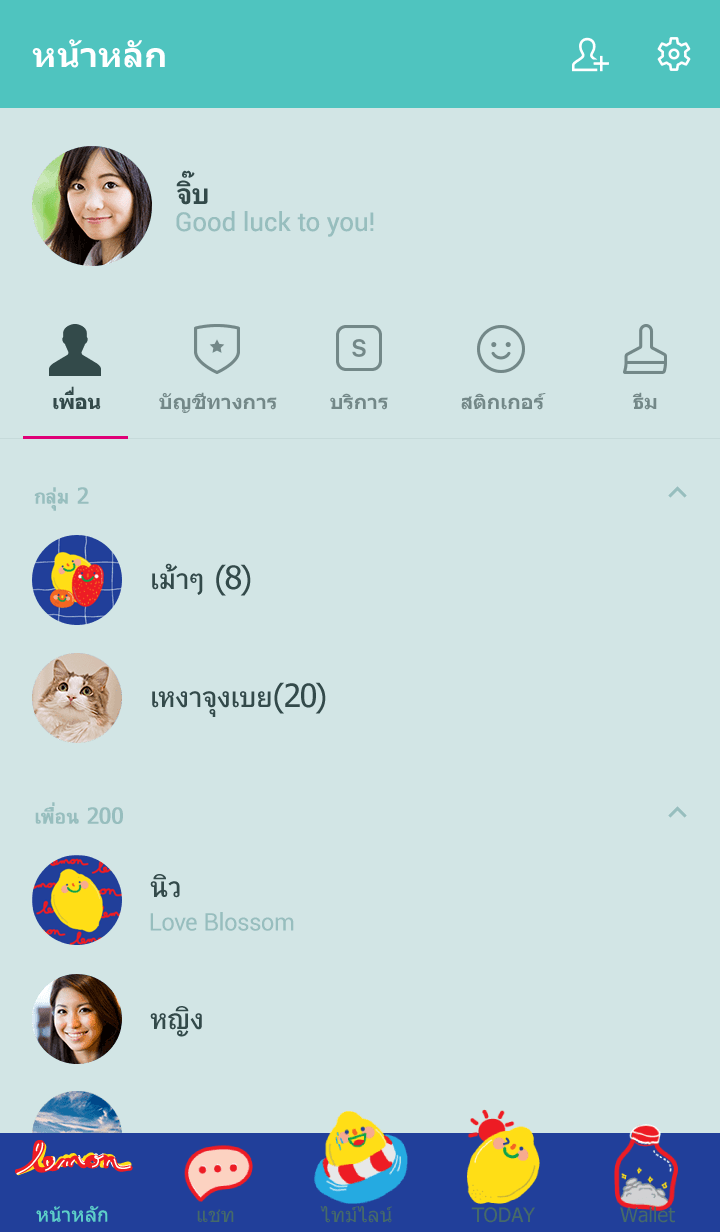Open friend หญิง's profile
The image size is (720, 1232).
coord(176,1020)
